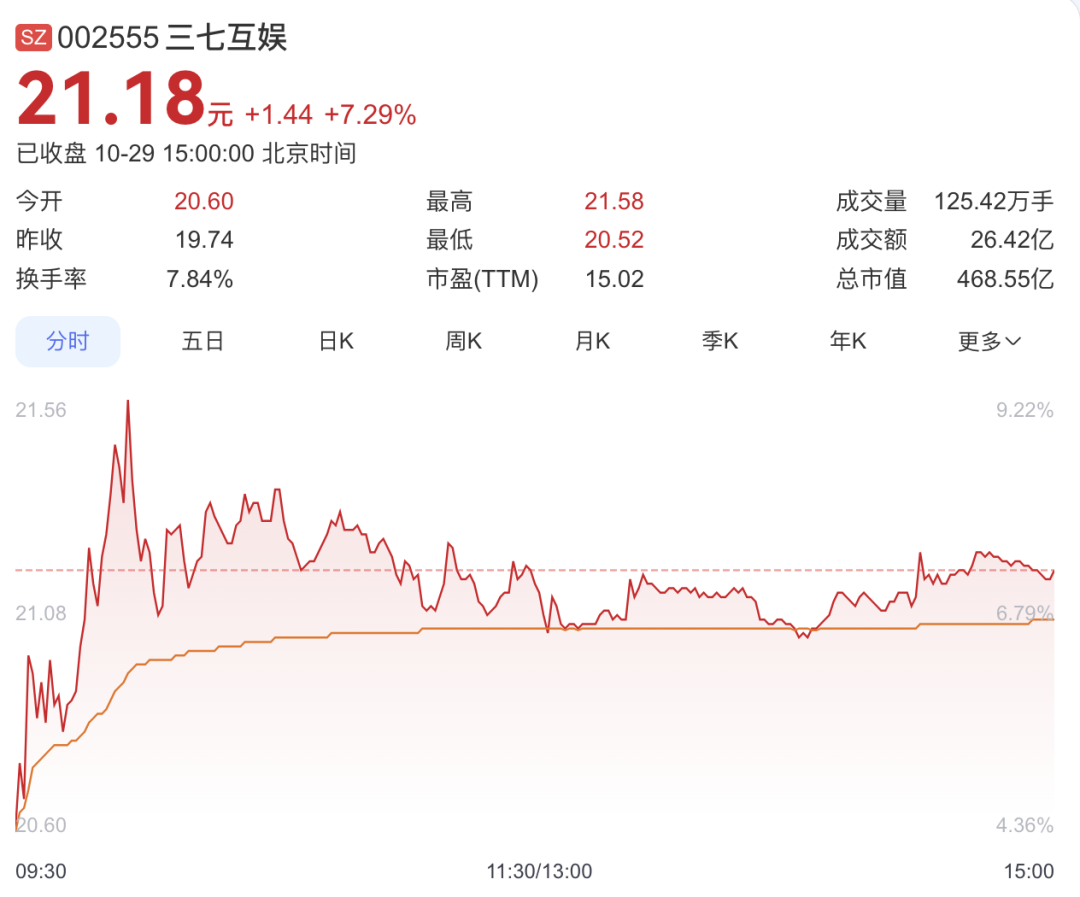Select the 分时 chart tab
This screenshot has height=897, width=1080.
pyautogui.click(x=67, y=342)
